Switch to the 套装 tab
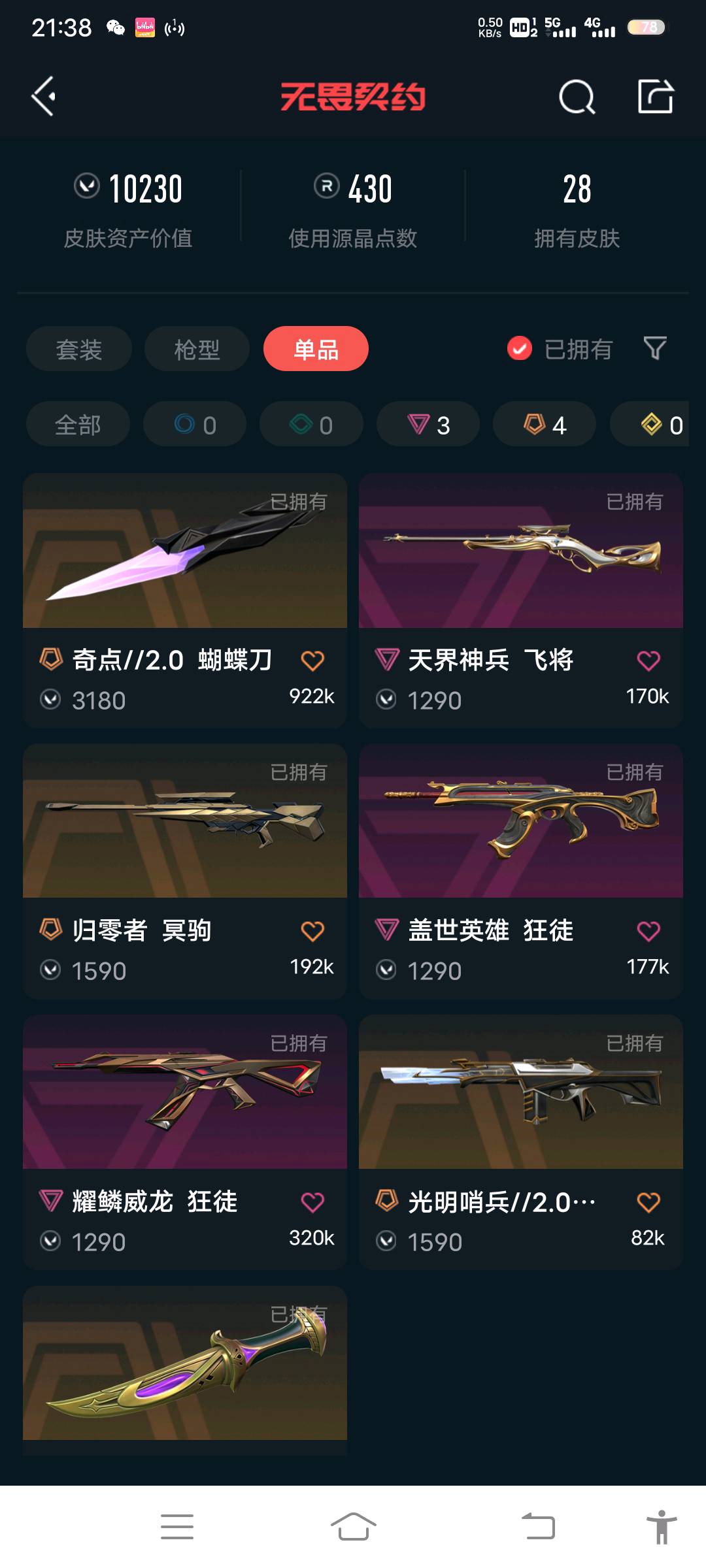This screenshot has width=706, height=1568. point(79,349)
